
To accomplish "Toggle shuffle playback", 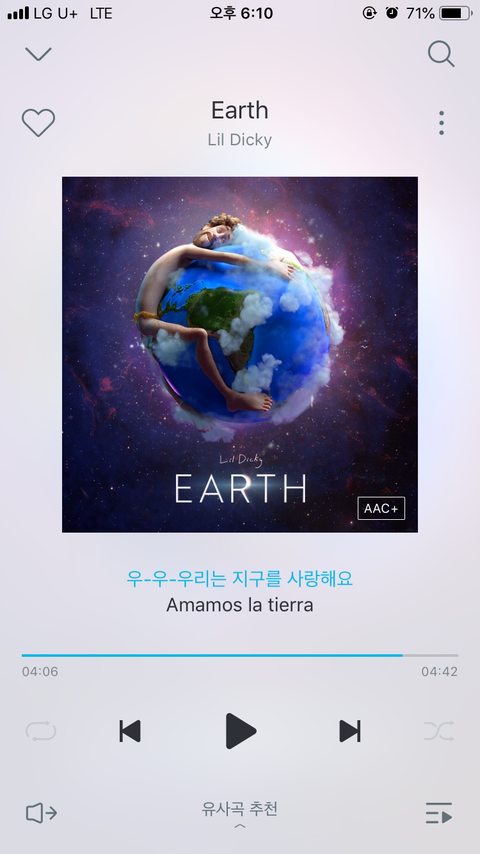I will tap(439, 731).
